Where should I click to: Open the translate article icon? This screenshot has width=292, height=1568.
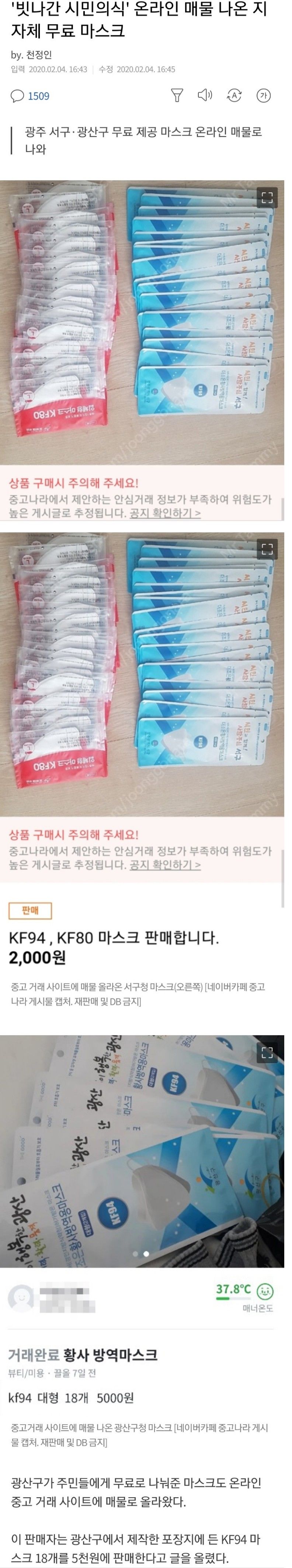234,95
